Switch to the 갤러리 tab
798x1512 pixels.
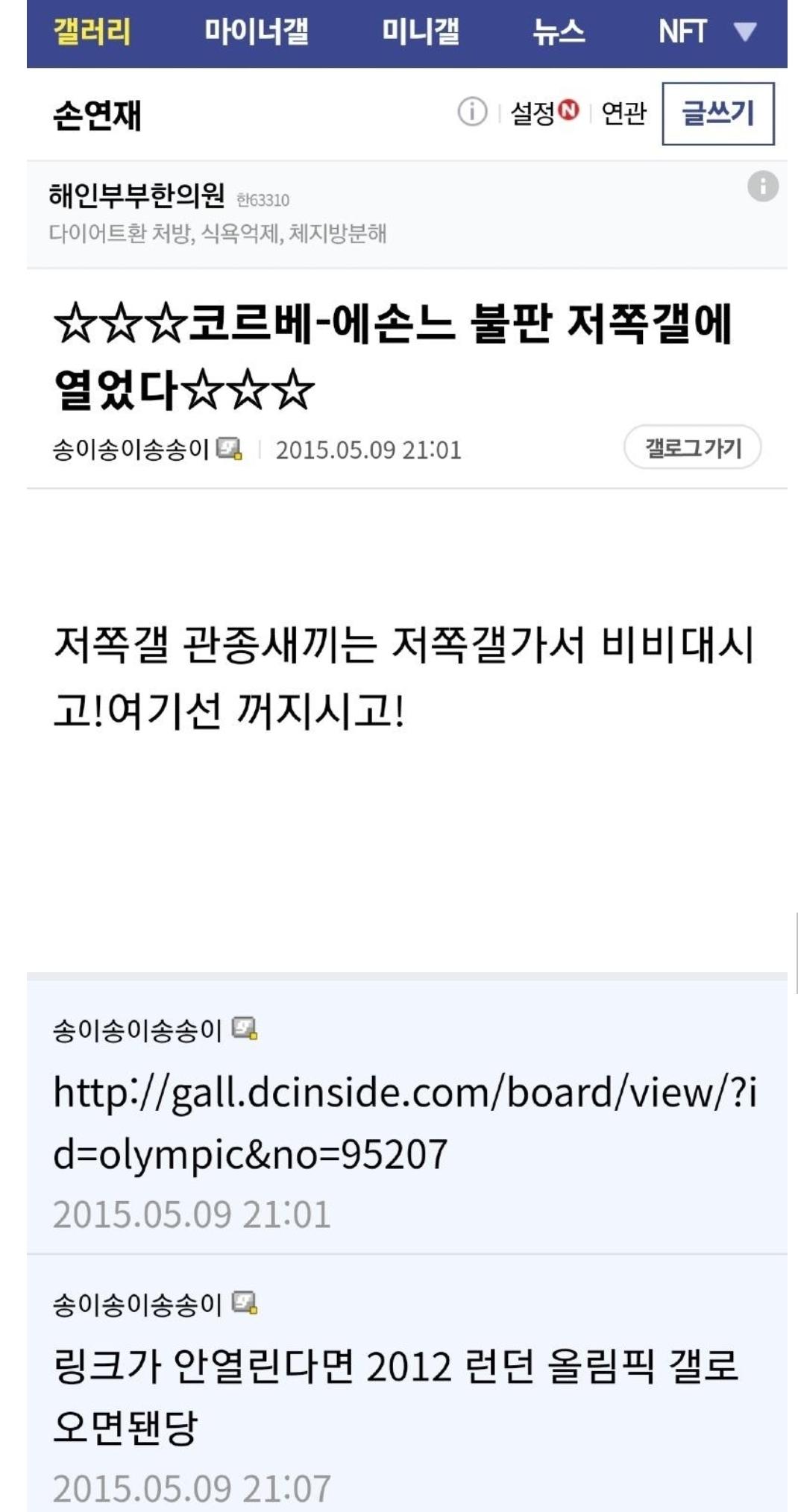[92, 32]
